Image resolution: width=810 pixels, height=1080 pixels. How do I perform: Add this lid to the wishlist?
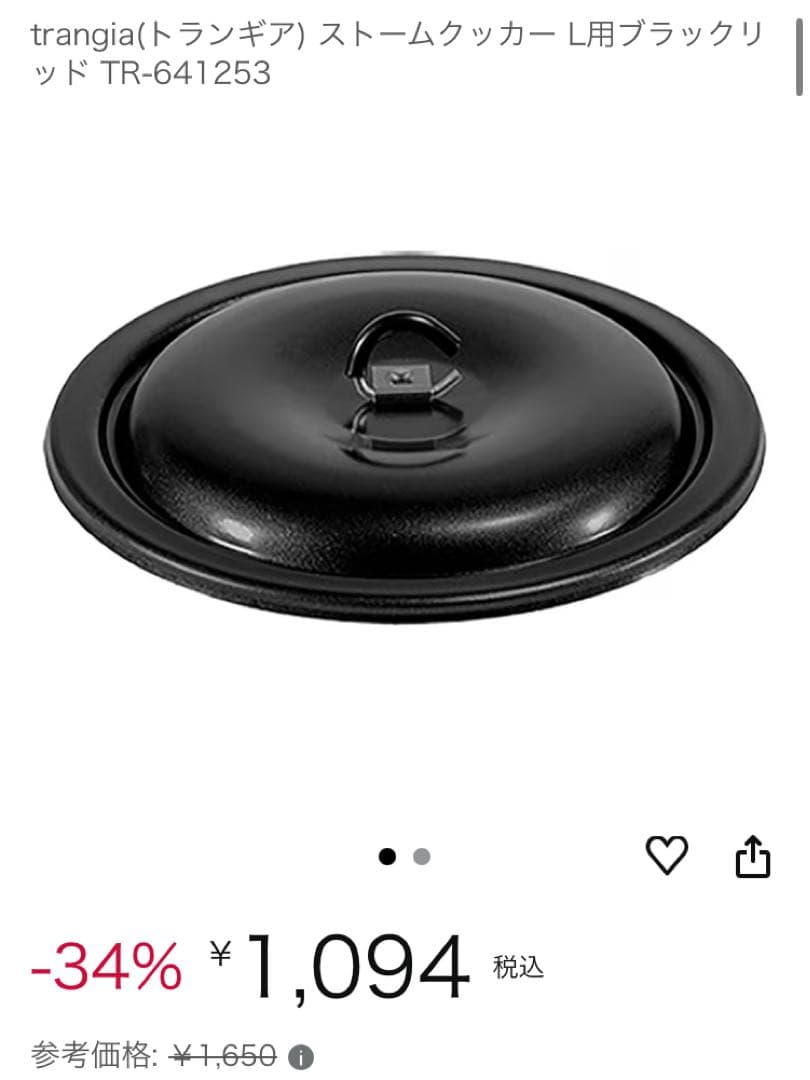(x=666, y=855)
